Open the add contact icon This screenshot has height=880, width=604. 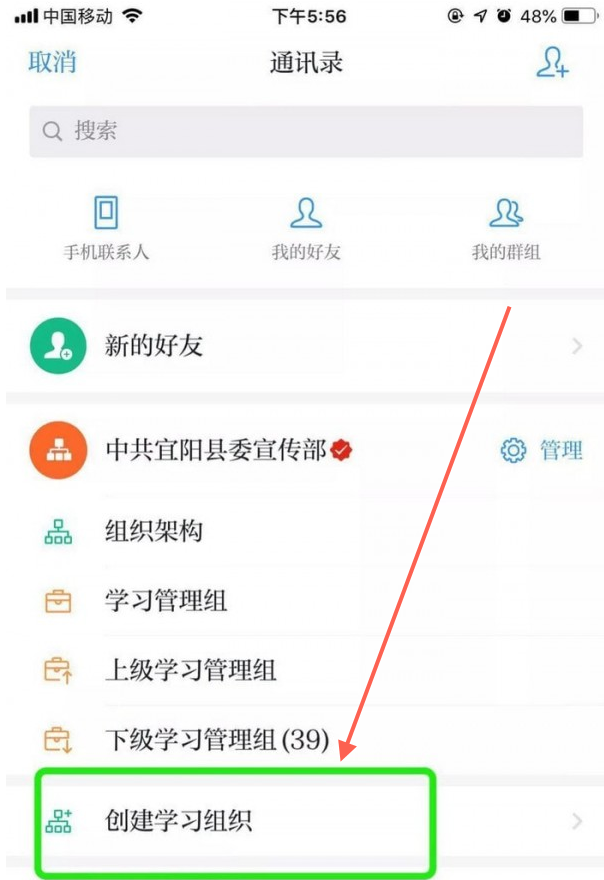(x=552, y=62)
